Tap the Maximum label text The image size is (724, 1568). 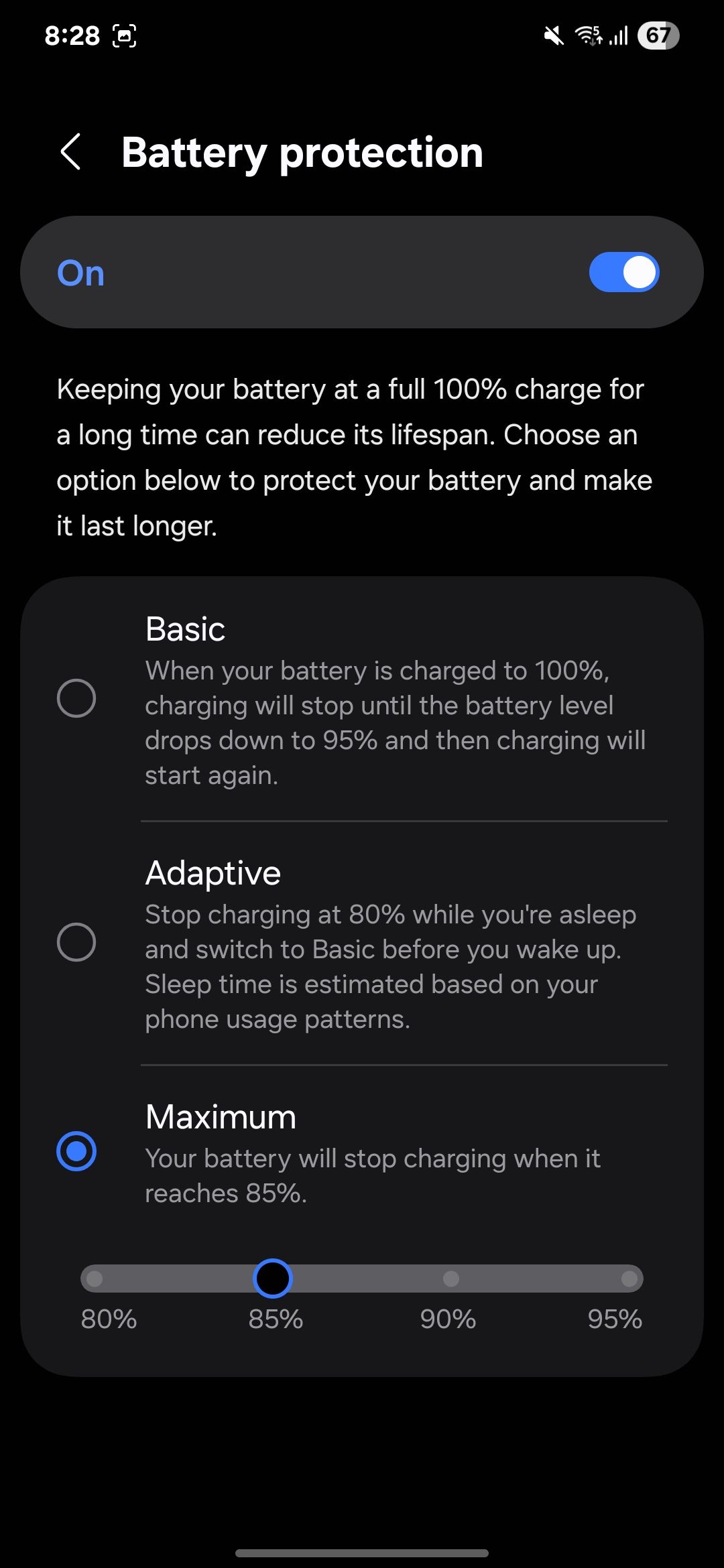click(x=221, y=1116)
